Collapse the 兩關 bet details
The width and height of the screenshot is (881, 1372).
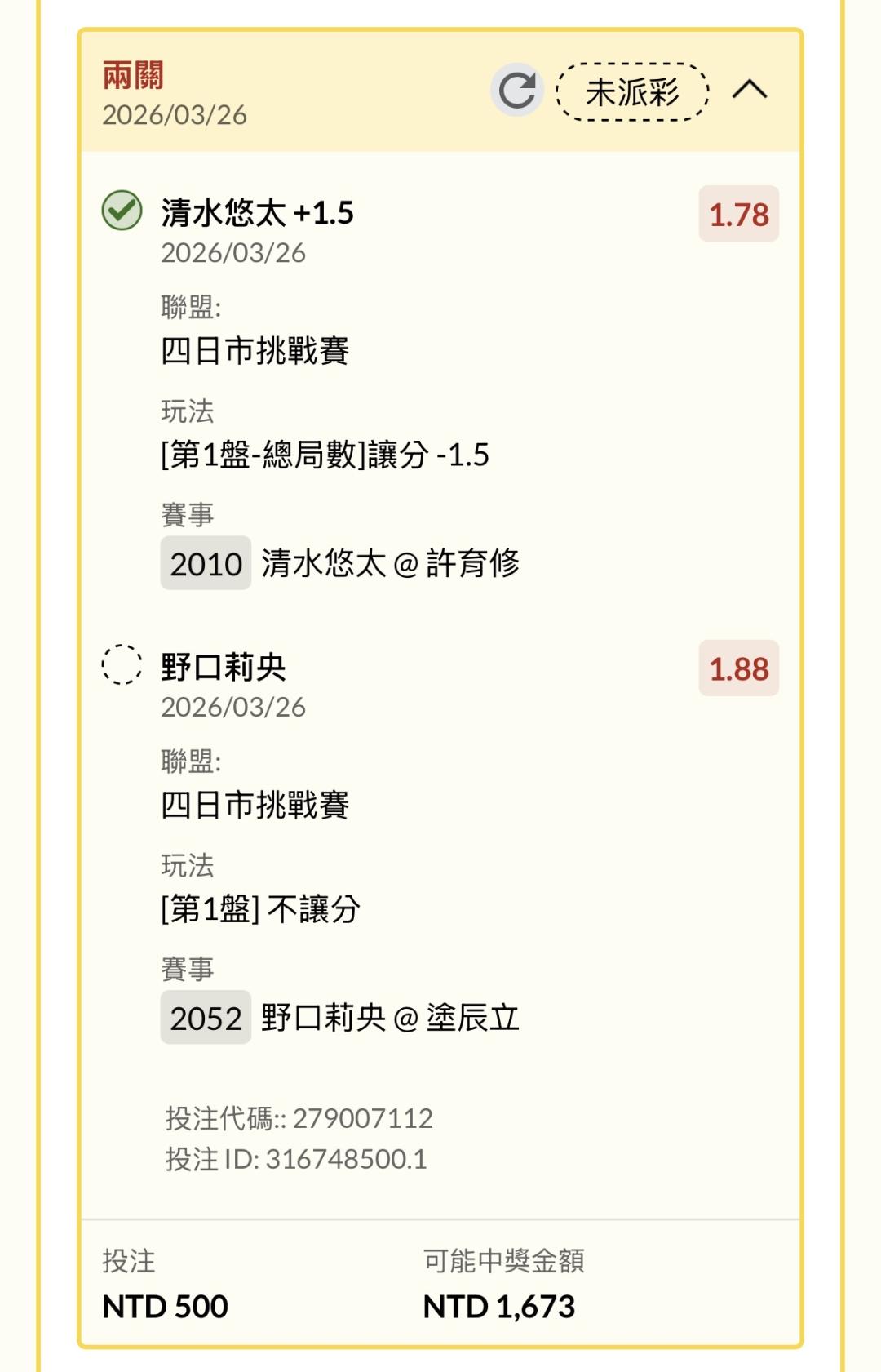pyautogui.click(x=750, y=89)
